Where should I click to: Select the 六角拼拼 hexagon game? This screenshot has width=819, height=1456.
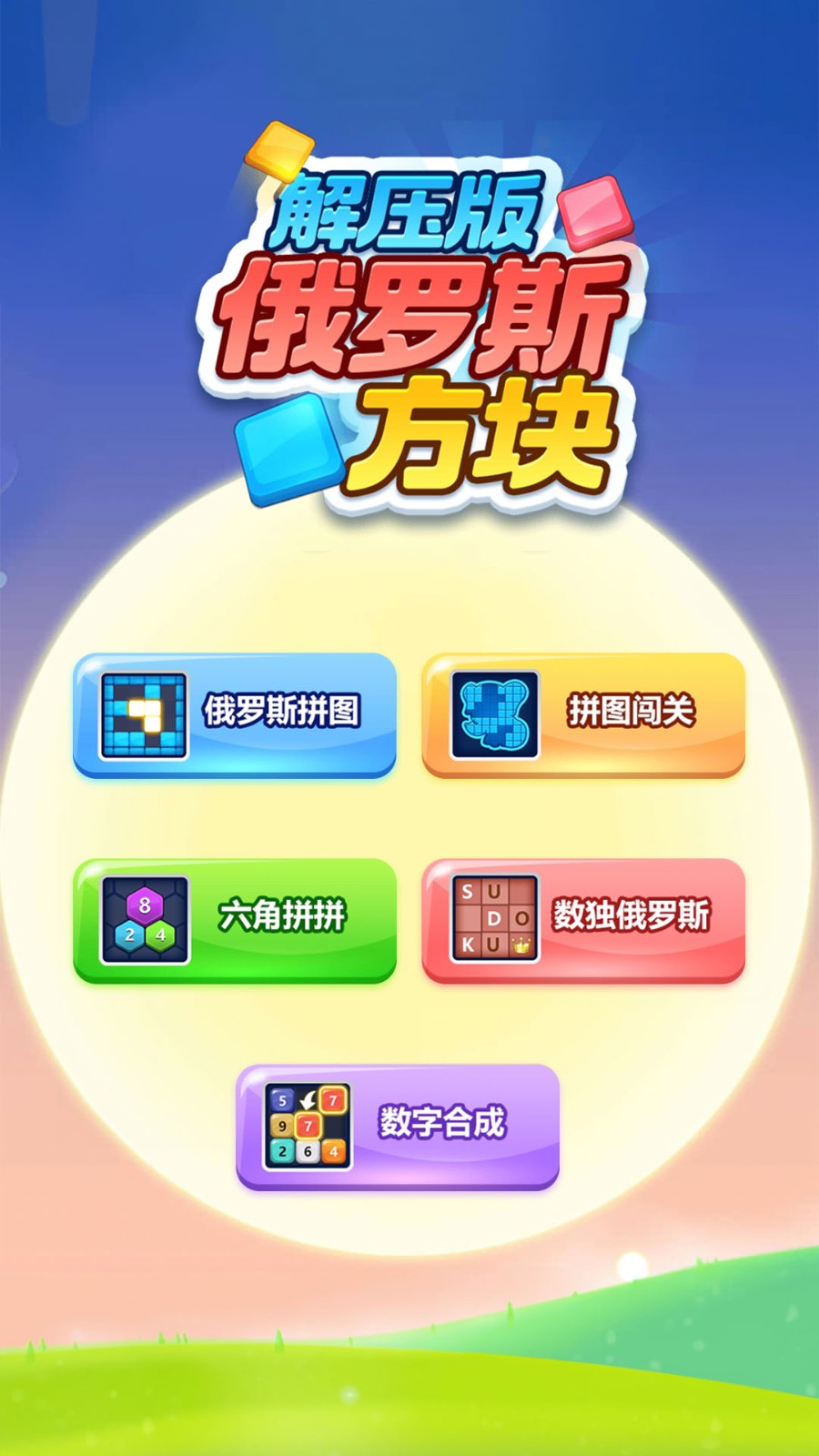(x=235, y=919)
